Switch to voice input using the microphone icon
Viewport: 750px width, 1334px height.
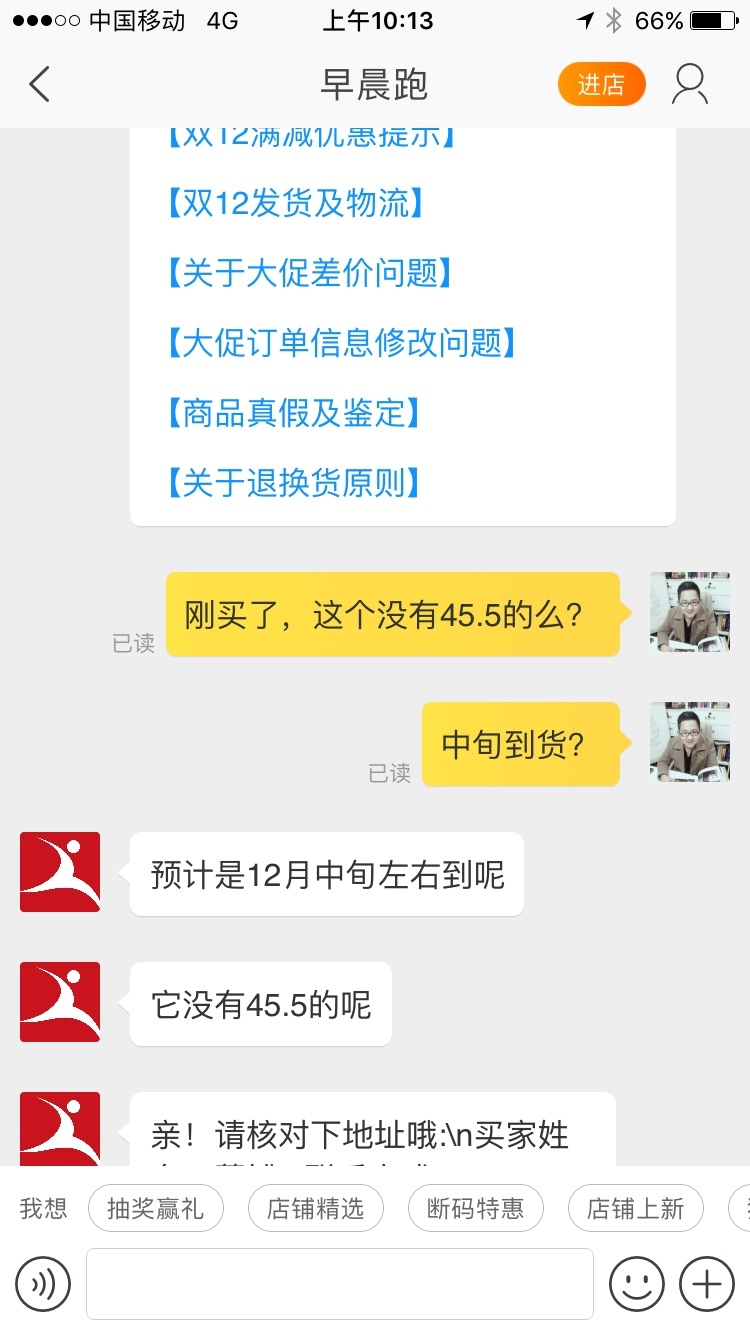point(43,1284)
